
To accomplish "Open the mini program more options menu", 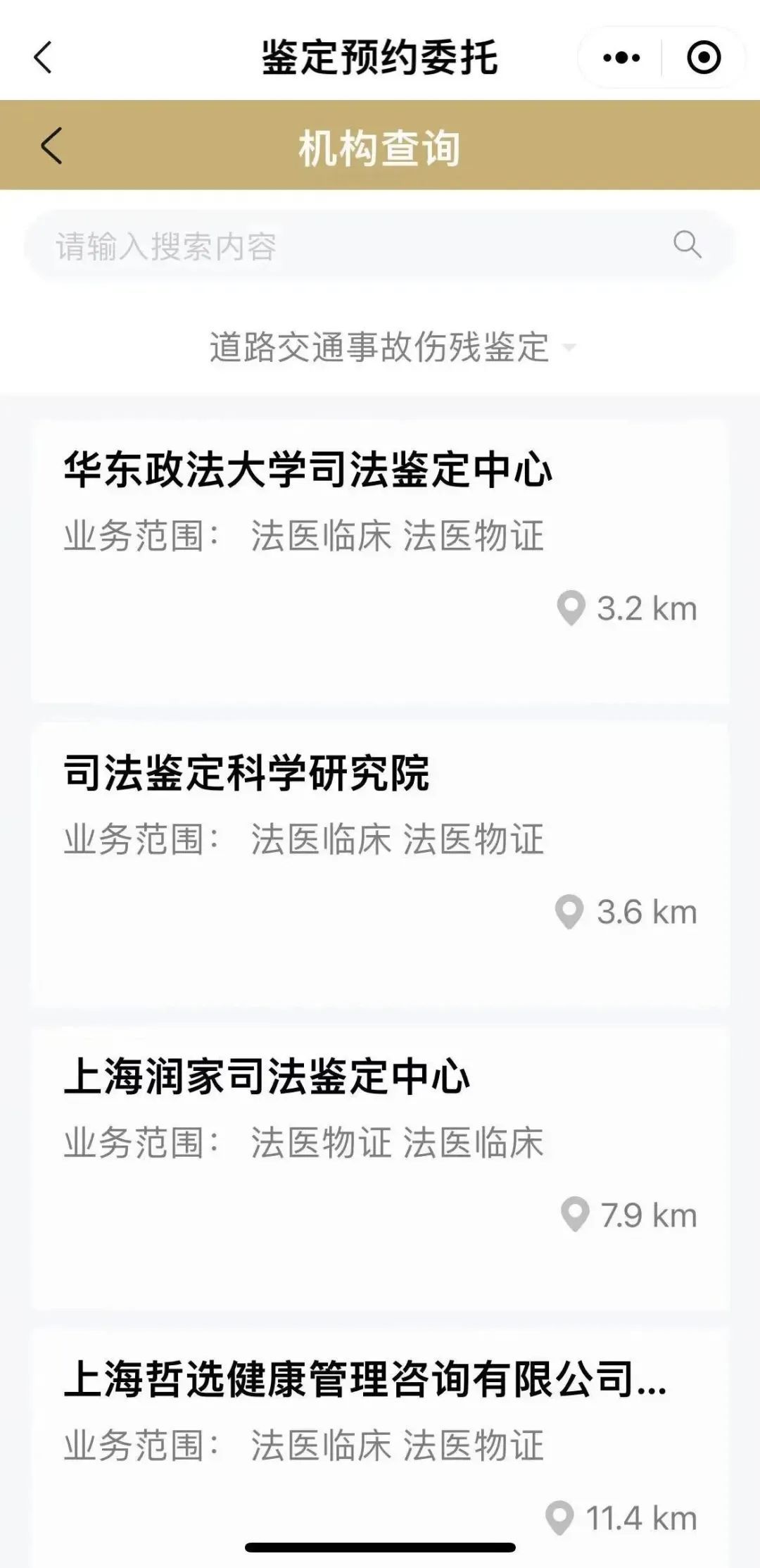I will pyautogui.click(x=621, y=57).
